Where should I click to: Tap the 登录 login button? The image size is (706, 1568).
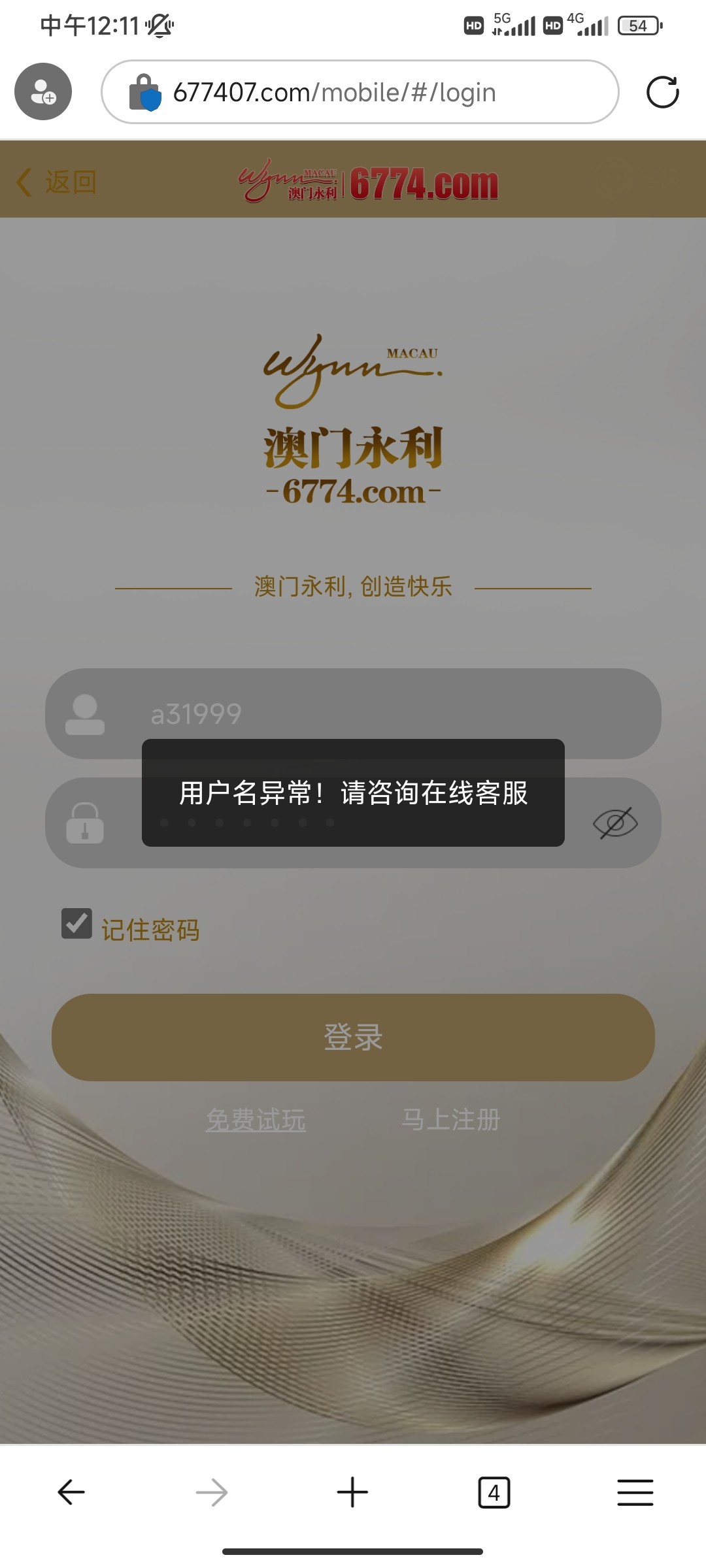pyautogui.click(x=353, y=1037)
